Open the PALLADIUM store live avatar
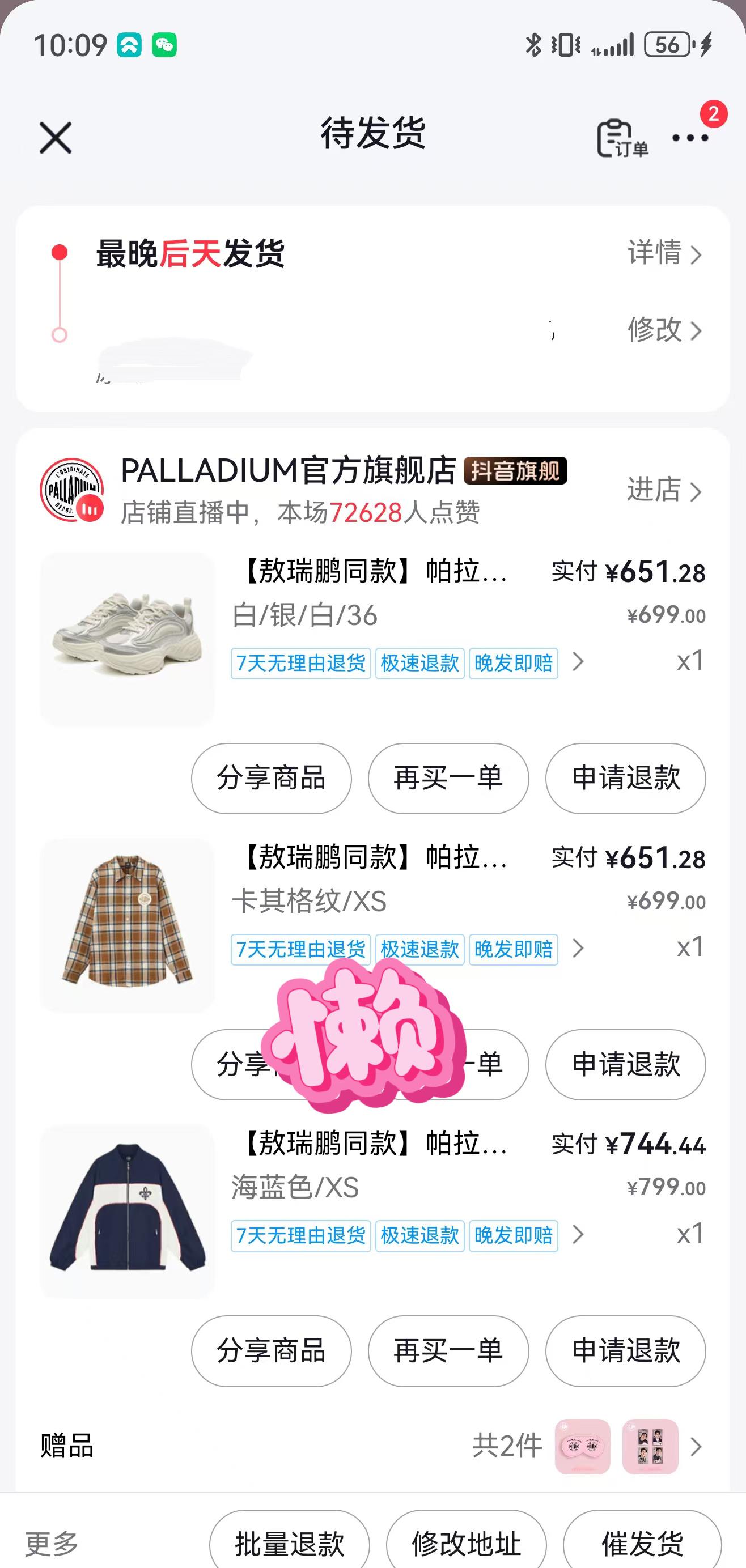Viewport: 746px width, 1568px height. (x=72, y=490)
